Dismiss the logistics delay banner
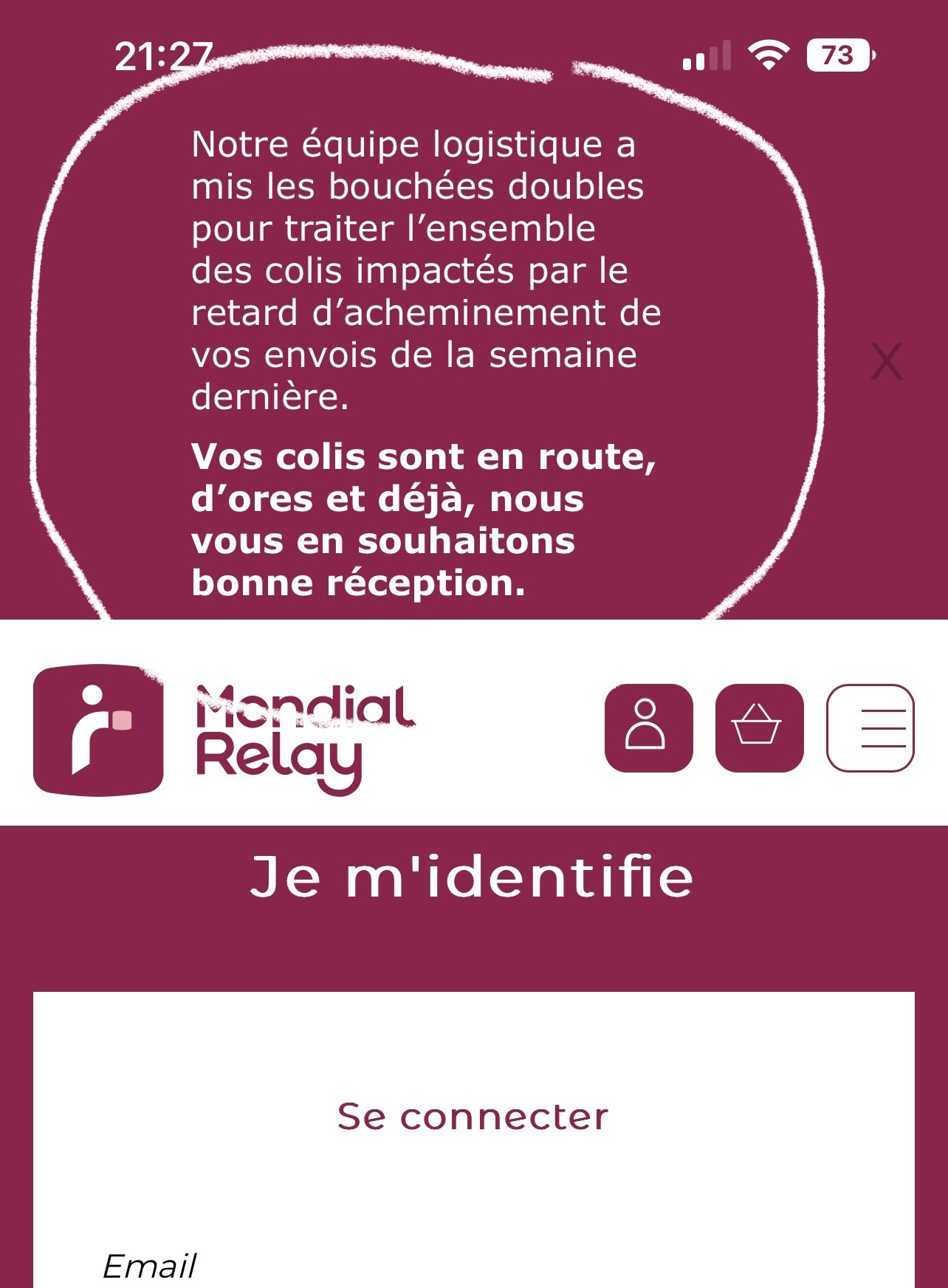The height and width of the screenshot is (1288, 948). (886, 362)
